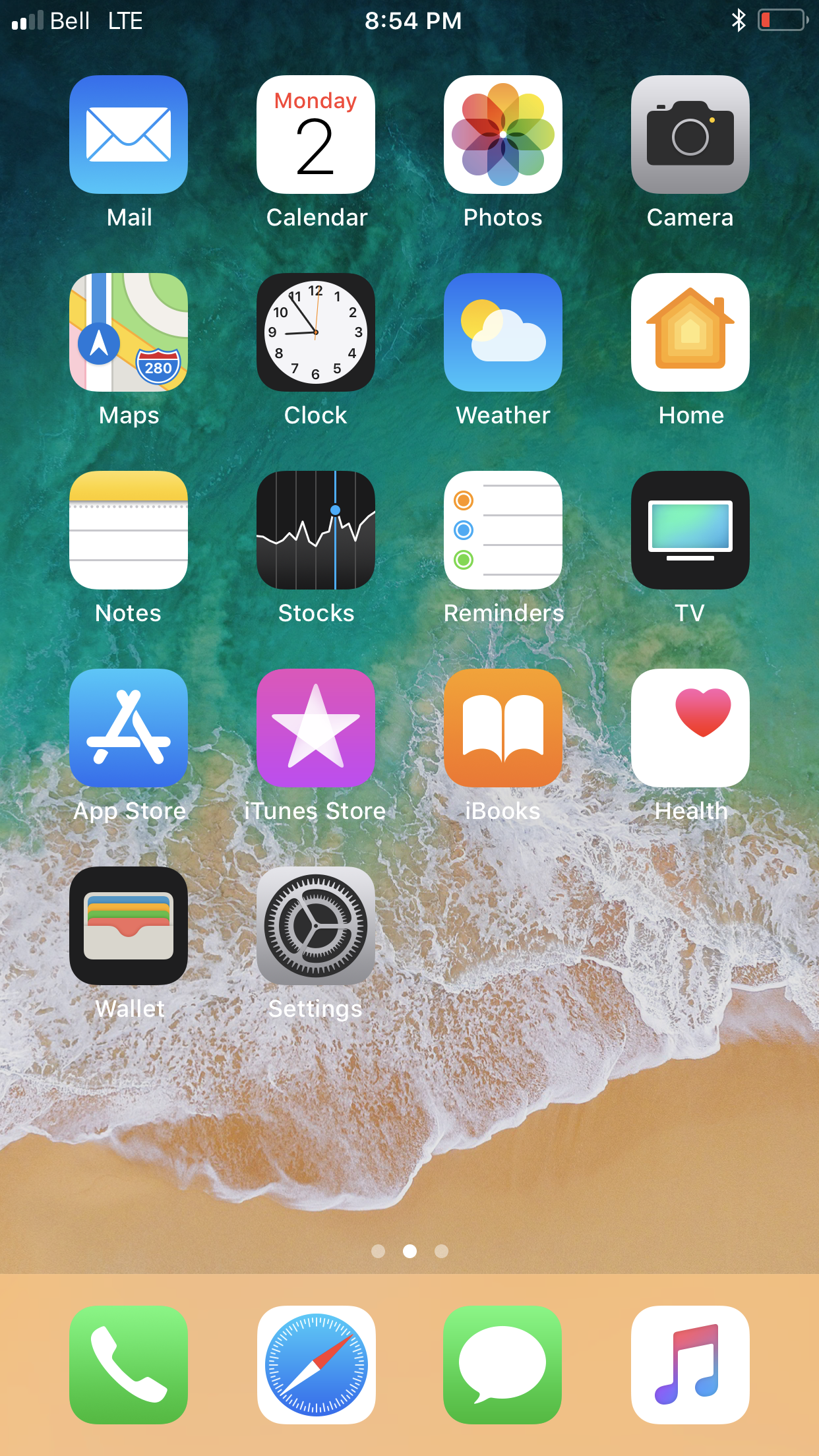Launch the Stocks app
Viewport: 819px width, 1456px height.
[316, 530]
